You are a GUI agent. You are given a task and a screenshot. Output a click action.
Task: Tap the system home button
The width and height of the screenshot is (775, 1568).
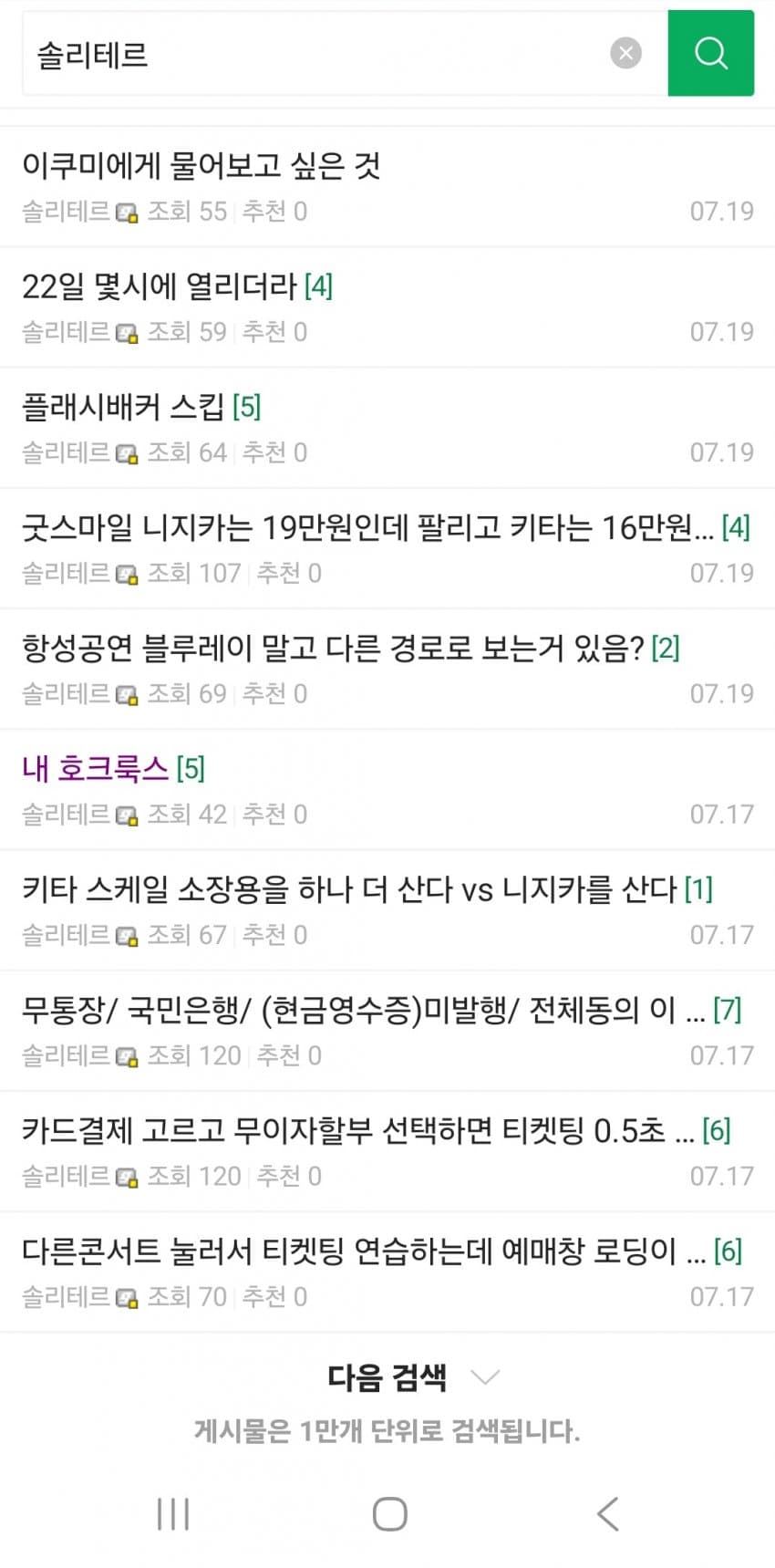tap(389, 1514)
